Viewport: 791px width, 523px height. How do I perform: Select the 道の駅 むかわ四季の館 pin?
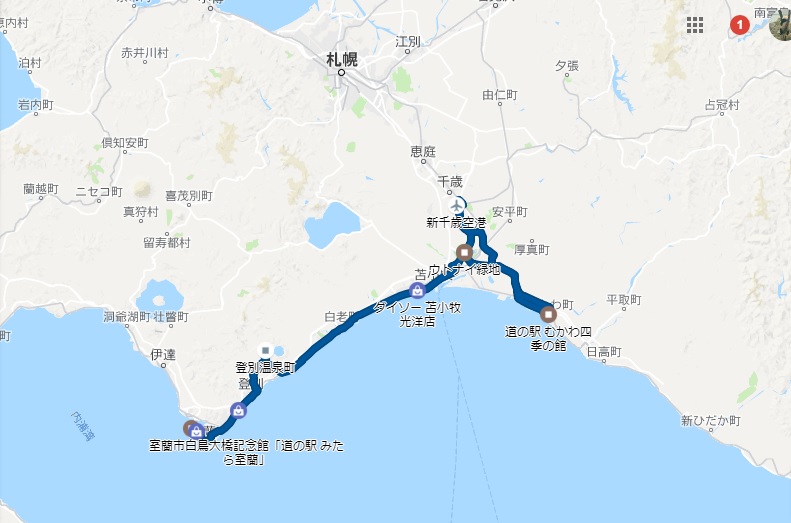(546, 308)
